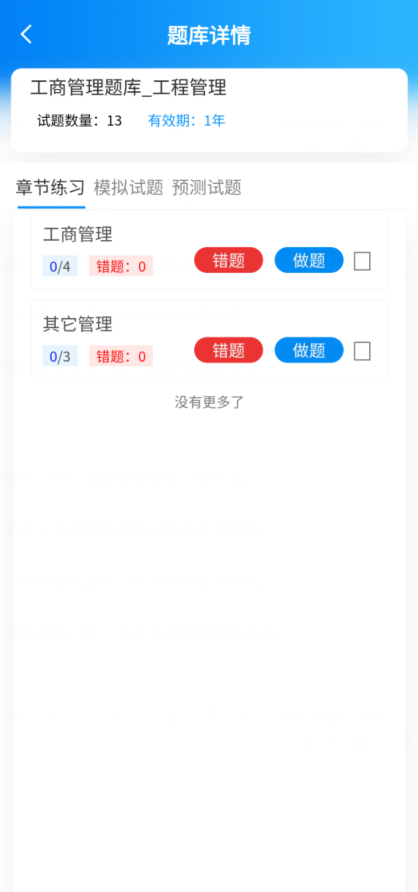
Task: Select the 章节练习 tab
Action: (x=50, y=187)
